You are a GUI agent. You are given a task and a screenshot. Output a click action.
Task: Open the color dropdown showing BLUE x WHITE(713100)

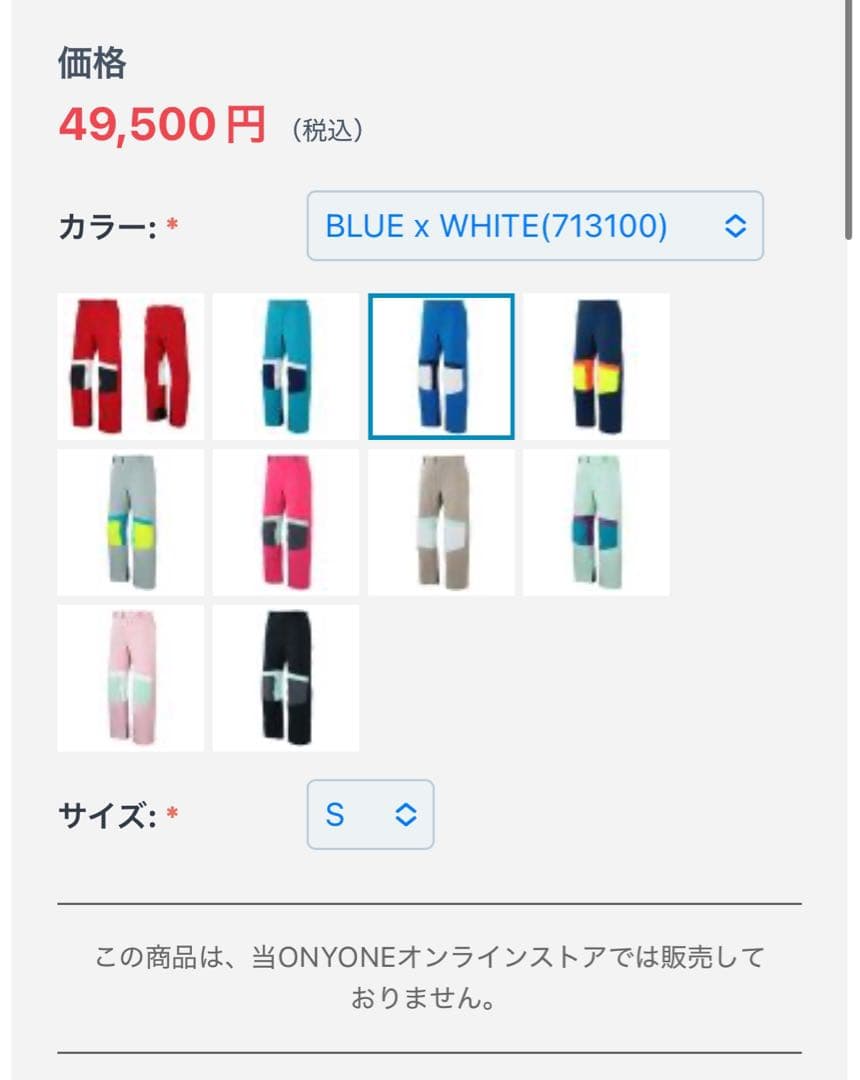[x=536, y=227]
